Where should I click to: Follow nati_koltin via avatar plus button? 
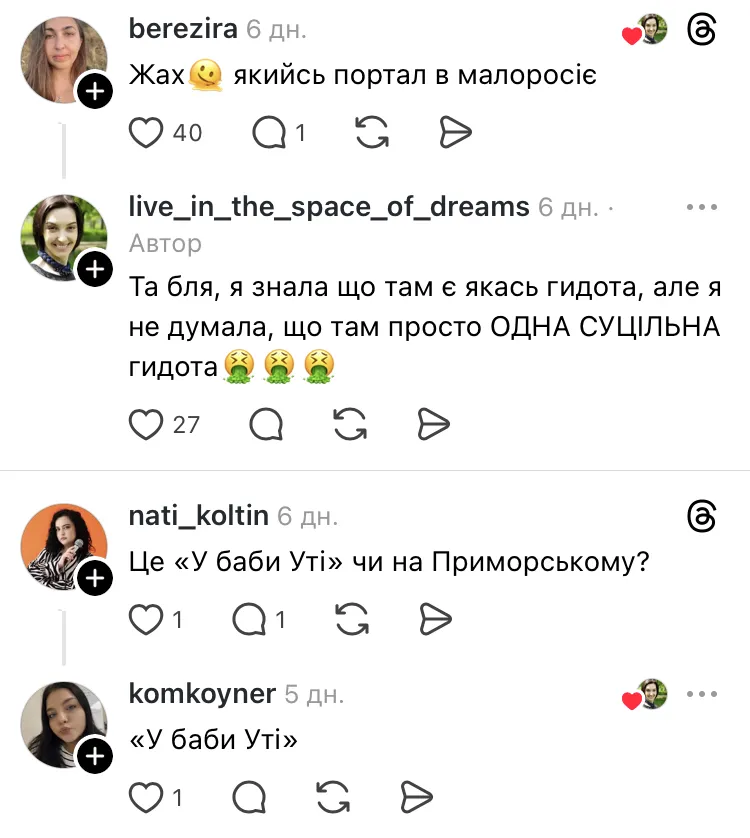95,578
